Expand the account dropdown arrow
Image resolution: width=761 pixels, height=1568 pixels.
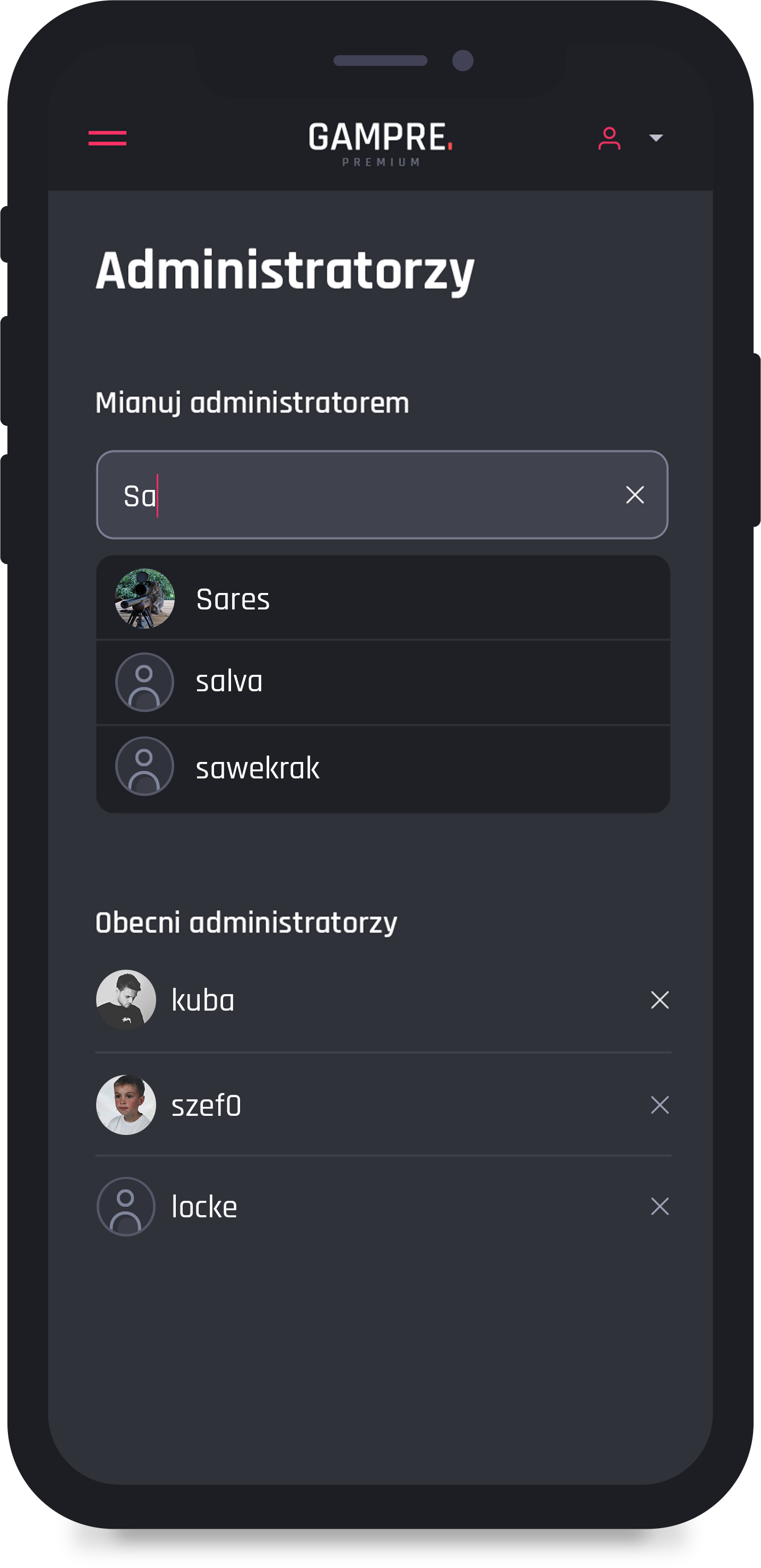coord(656,138)
